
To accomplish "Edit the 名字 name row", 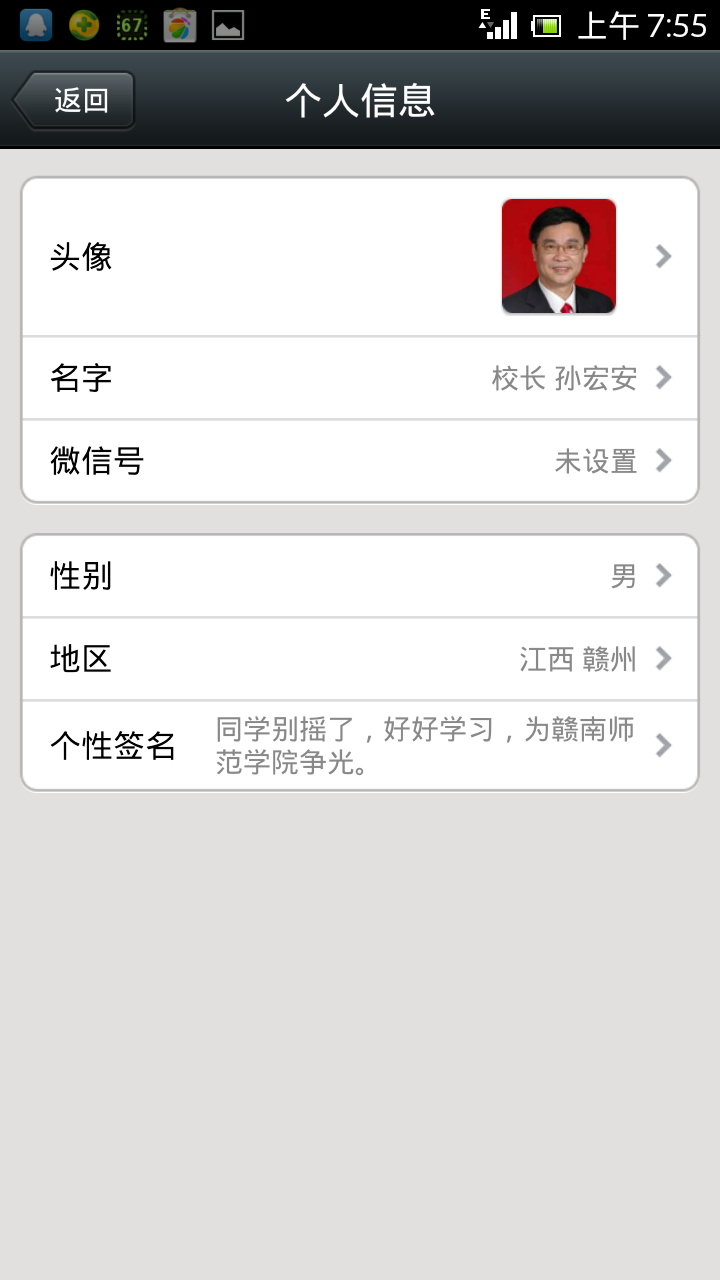I will (x=360, y=378).
